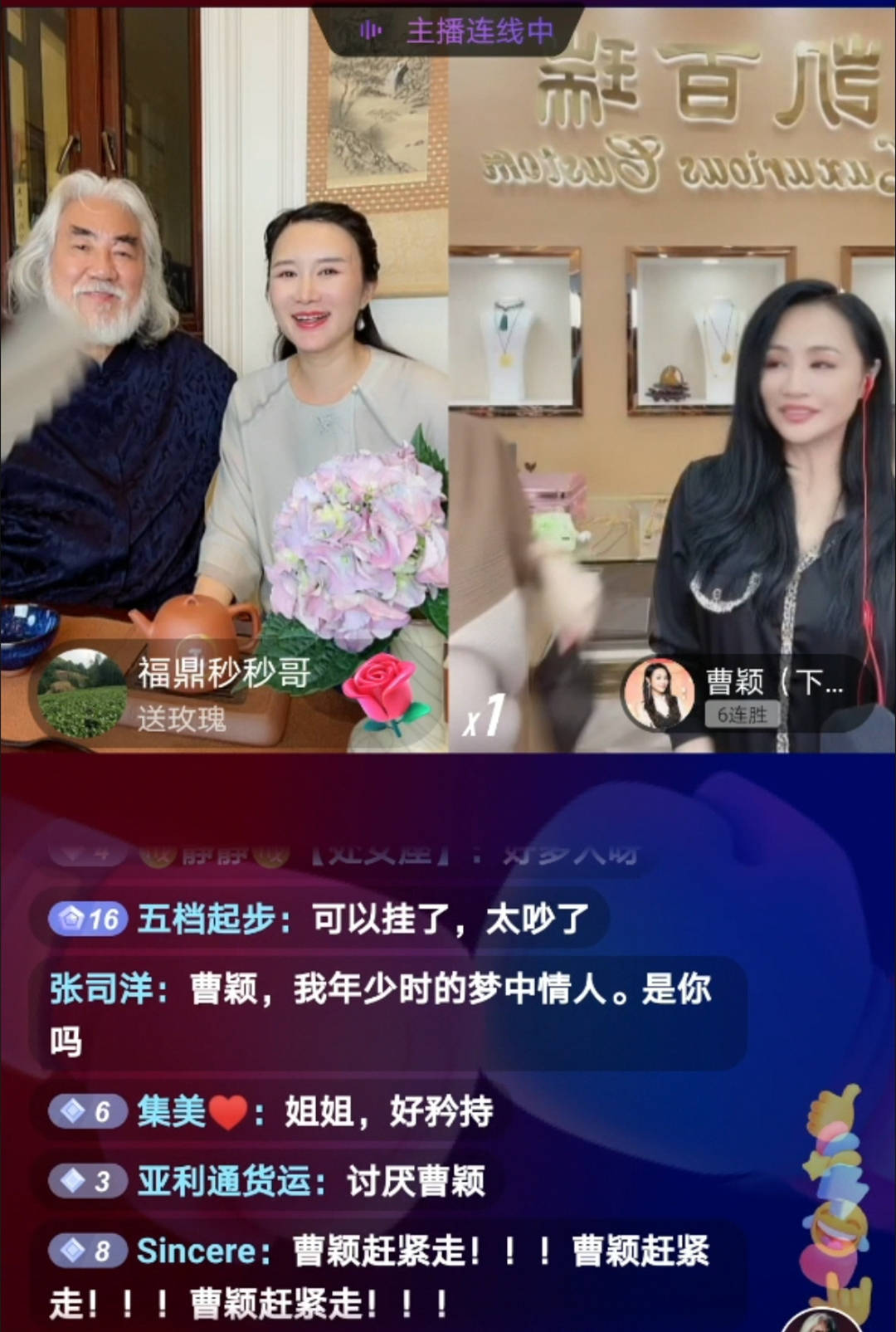Open 集美's profile from her comment
896x1332 pixels.
tap(172, 1111)
